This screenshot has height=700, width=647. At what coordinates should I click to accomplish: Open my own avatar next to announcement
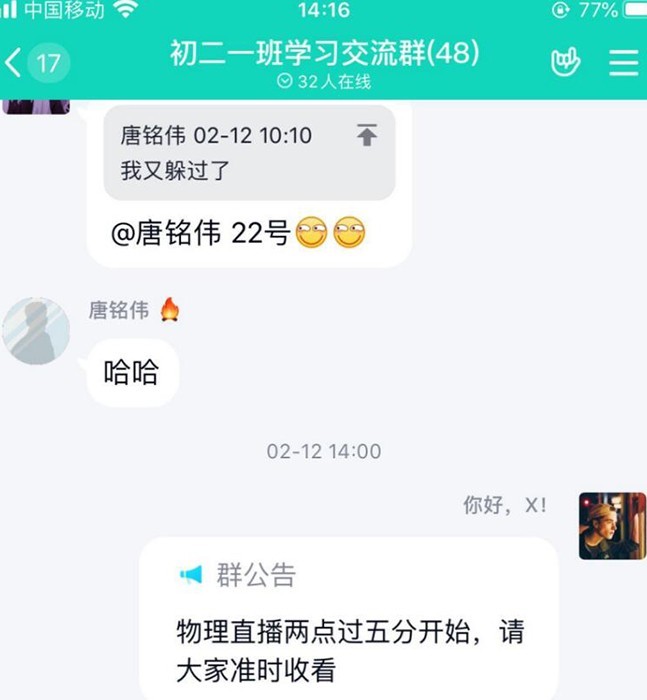(612, 525)
